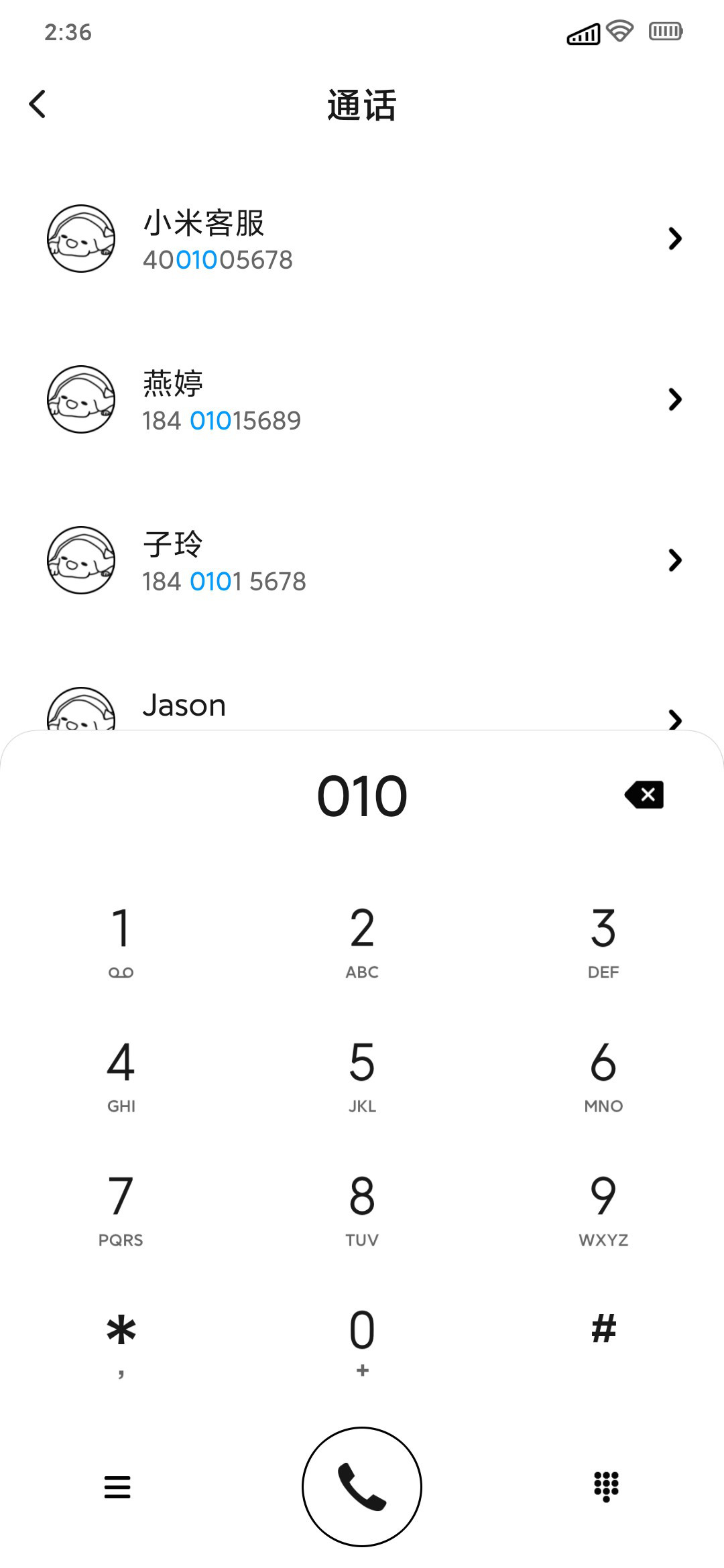Enter digit 6 MNO

pyautogui.click(x=603, y=1075)
